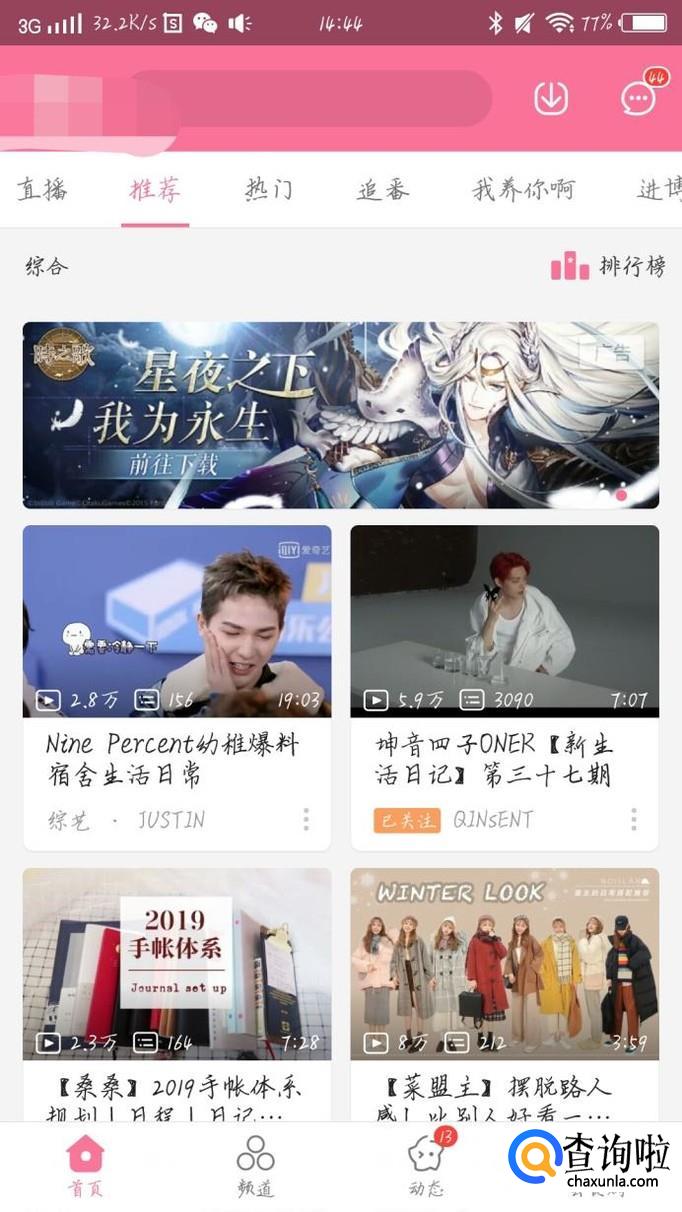682x1212 pixels.
Task: Go to the 频道 tab
Action: (x=255, y=1165)
